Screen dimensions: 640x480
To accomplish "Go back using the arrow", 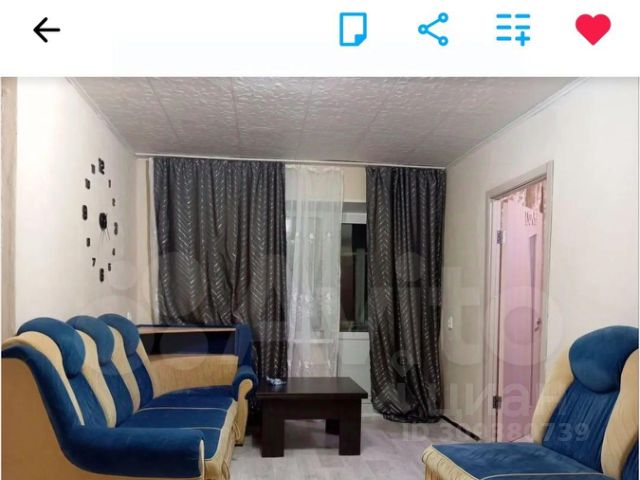I will pos(46,30).
